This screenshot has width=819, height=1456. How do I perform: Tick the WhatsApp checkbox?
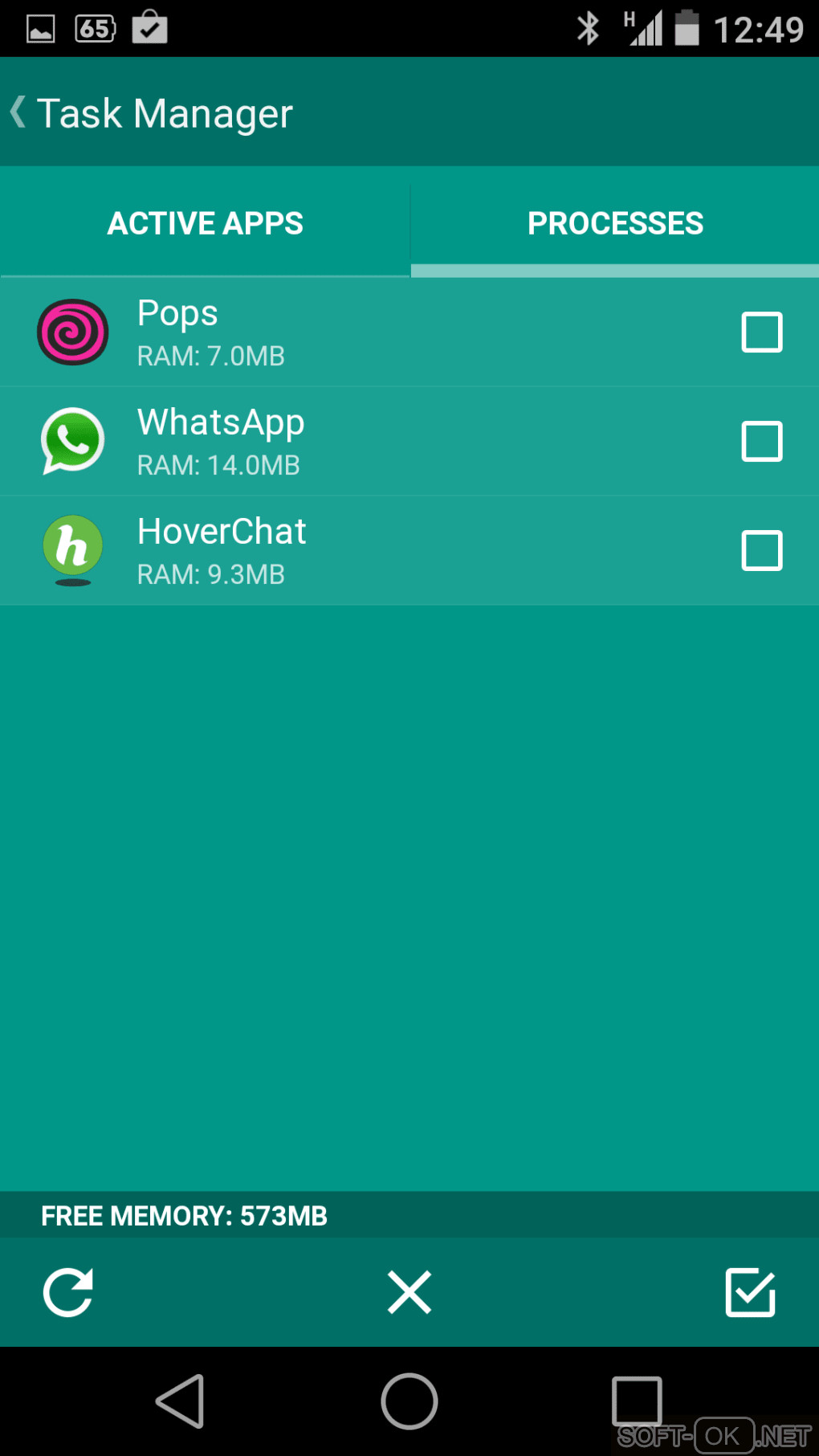point(761,442)
